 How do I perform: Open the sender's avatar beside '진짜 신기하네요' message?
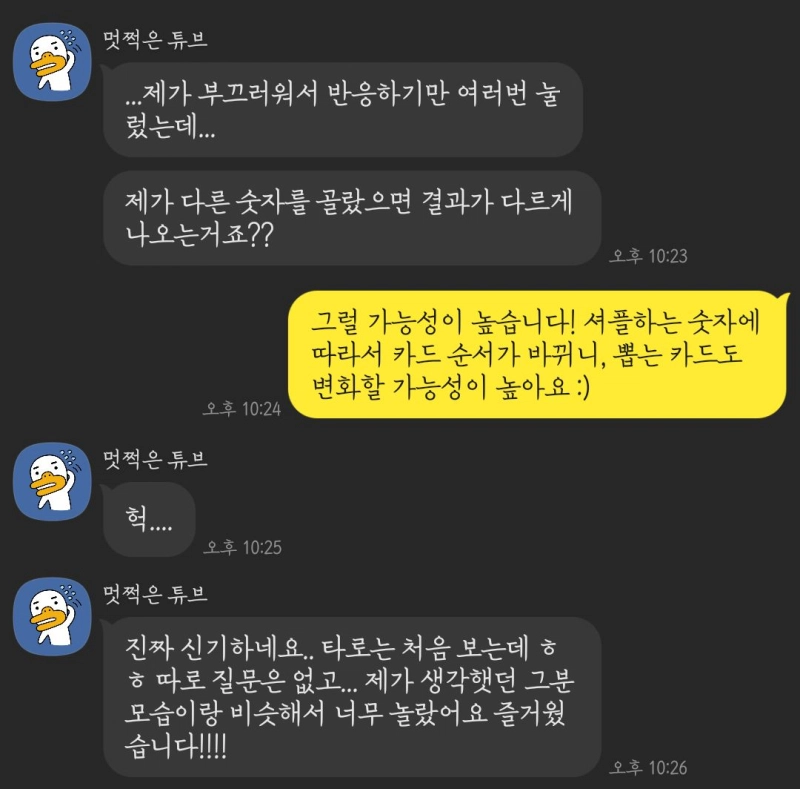click(52, 615)
